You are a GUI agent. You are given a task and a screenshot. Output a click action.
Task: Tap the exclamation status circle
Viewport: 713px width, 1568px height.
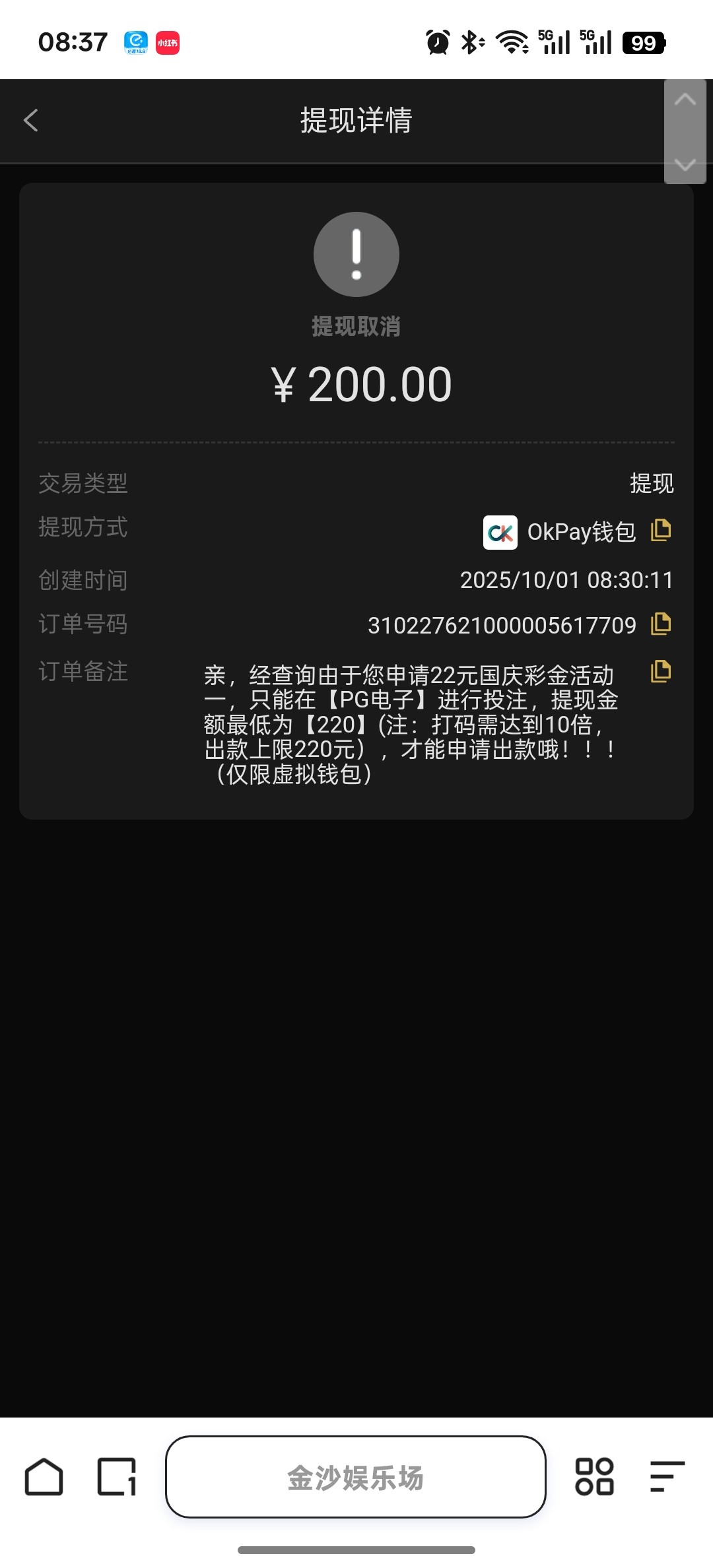click(x=356, y=255)
